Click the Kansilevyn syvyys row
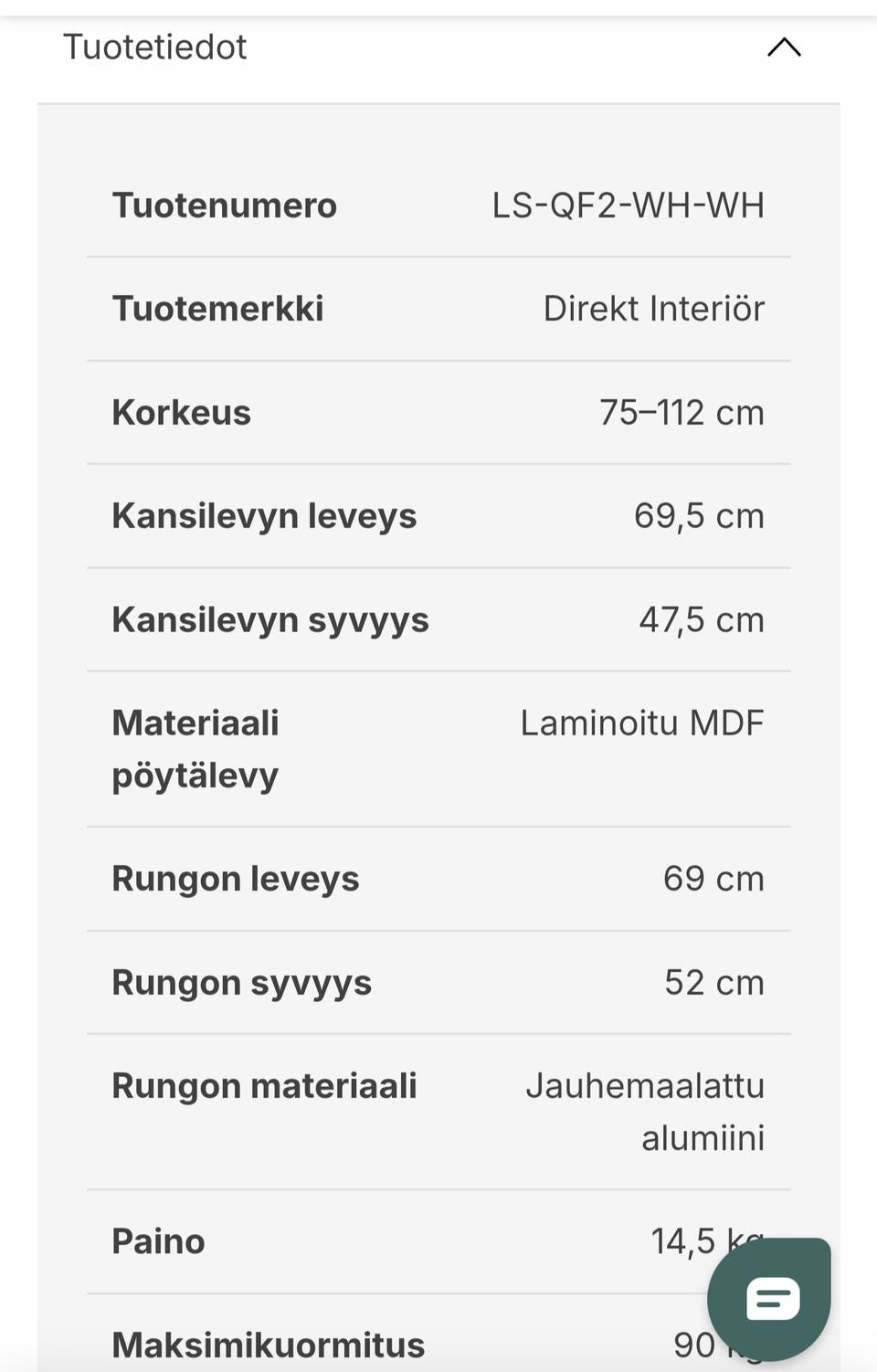 (270, 619)
